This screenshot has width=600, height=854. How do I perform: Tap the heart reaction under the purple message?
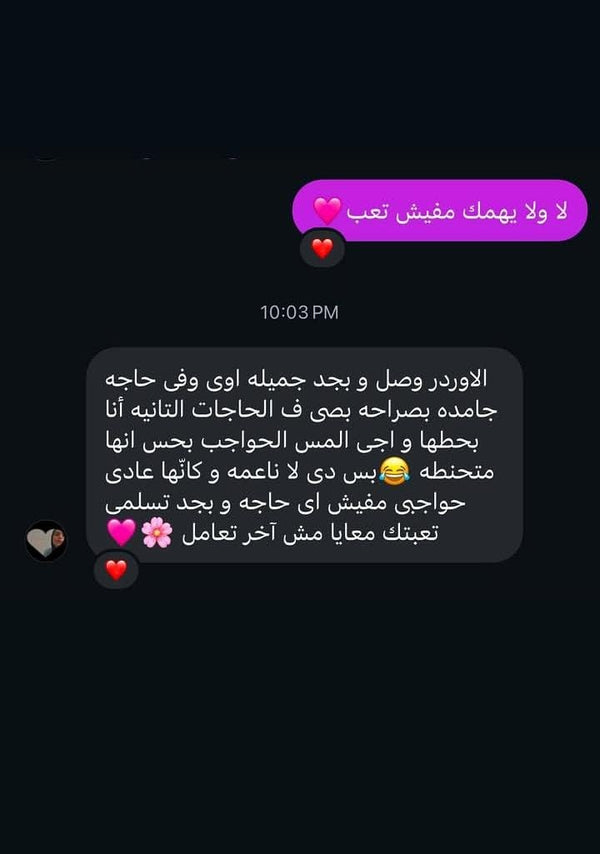[322, 248]
